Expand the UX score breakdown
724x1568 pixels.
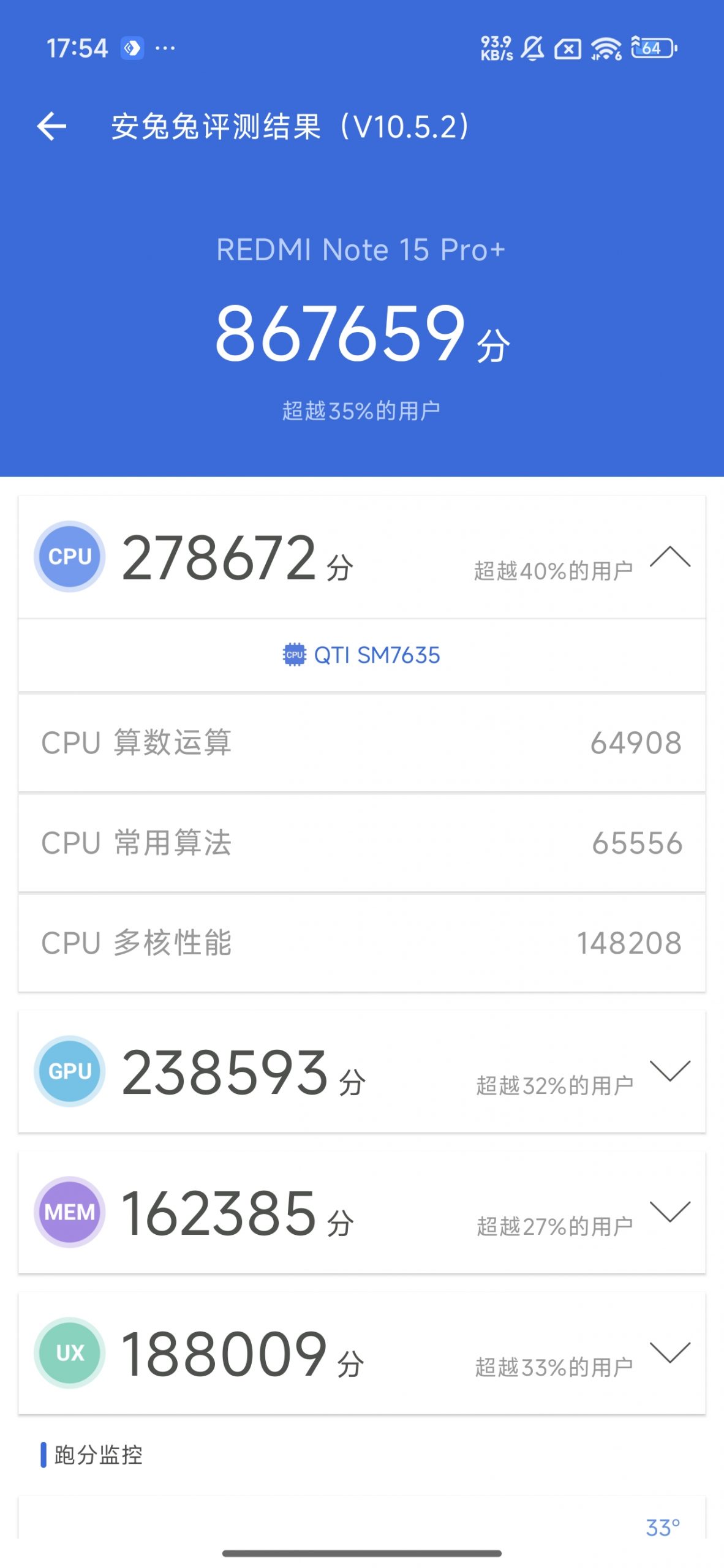(669, 1353)
